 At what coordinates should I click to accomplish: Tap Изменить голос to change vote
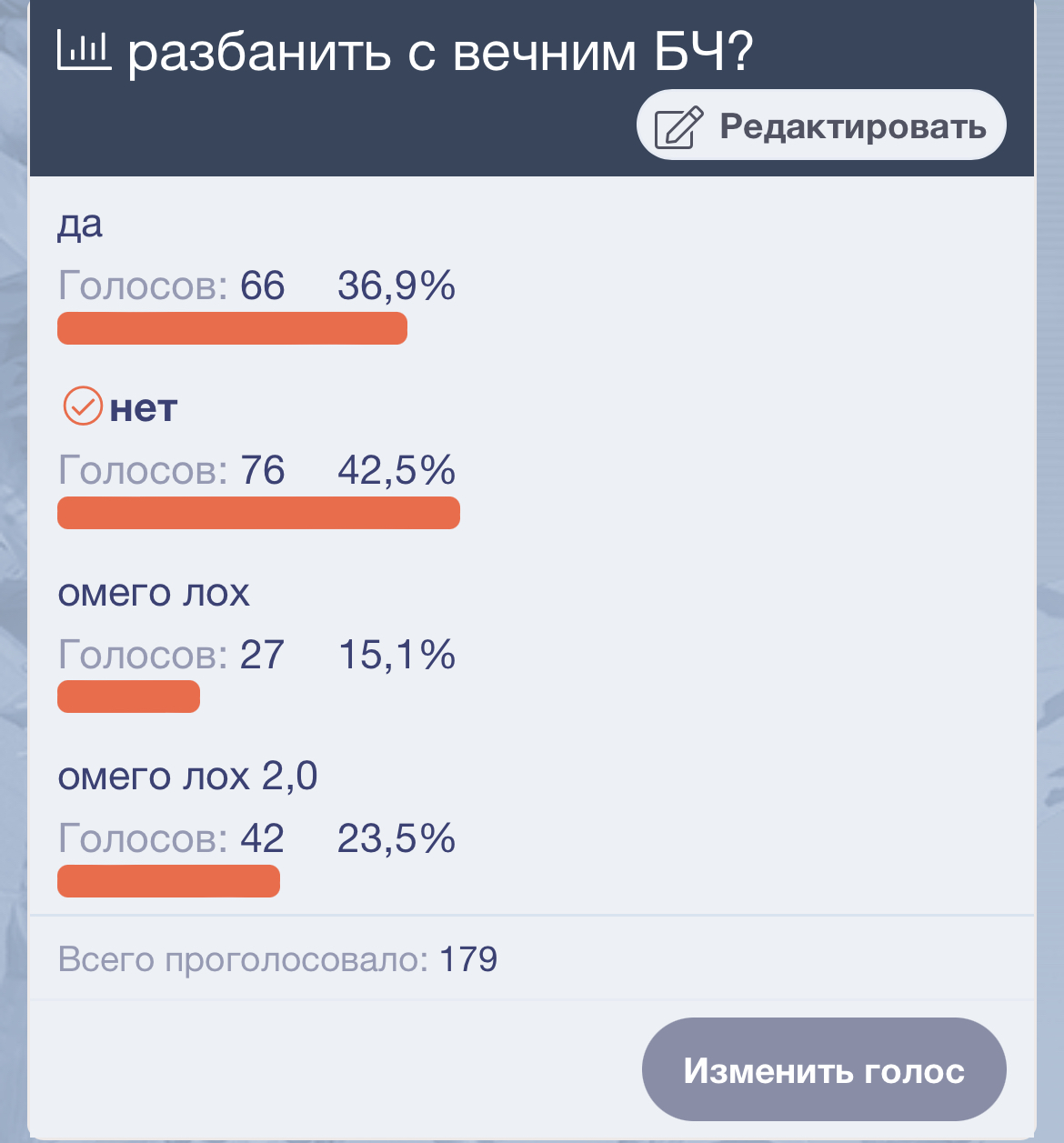click(824, 1069)
